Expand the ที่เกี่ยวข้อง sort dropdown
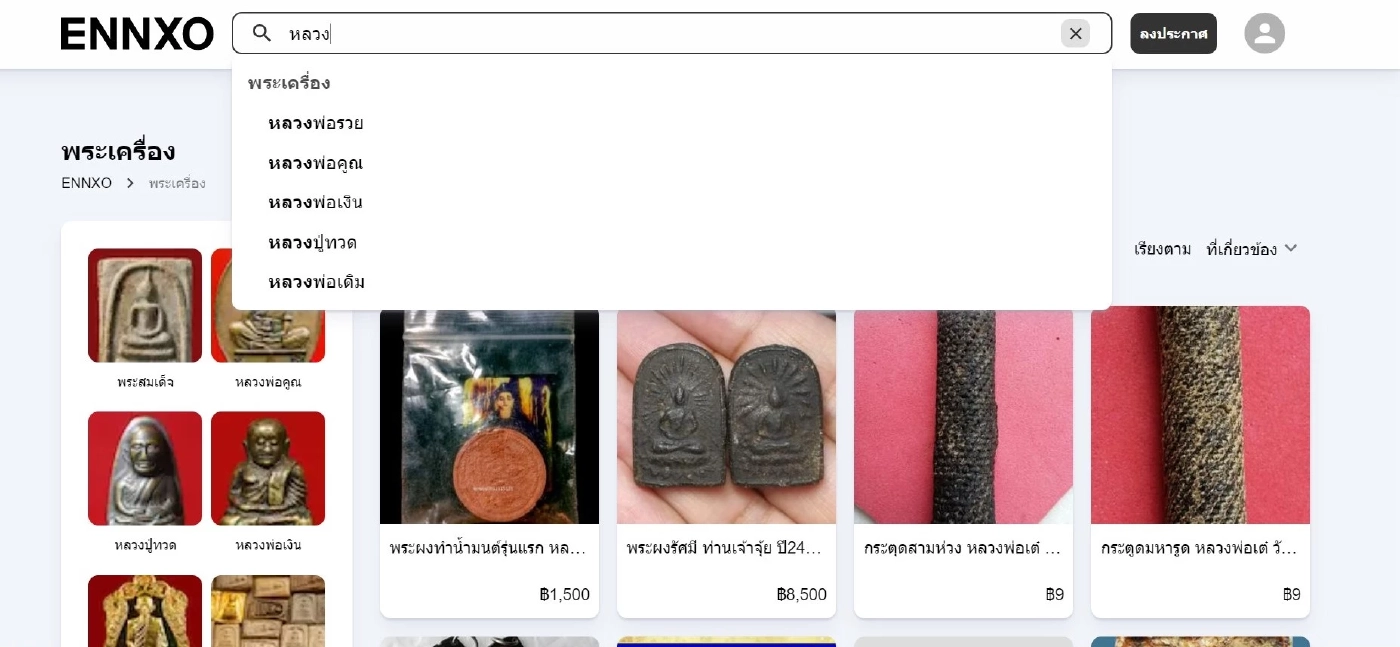 [1251, 249]
